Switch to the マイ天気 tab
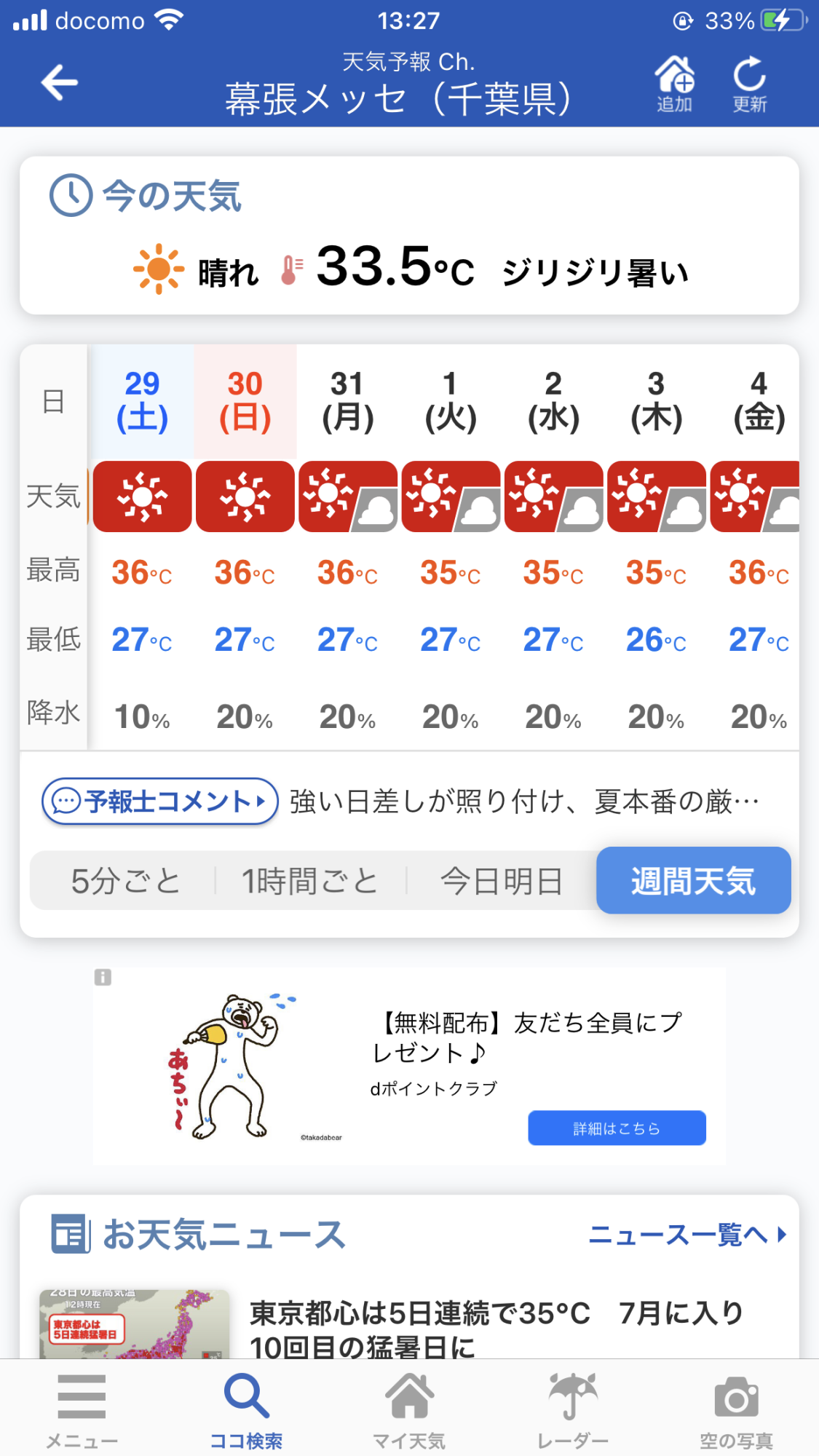Screen dimensions: 819x1456 [409, 1410]
